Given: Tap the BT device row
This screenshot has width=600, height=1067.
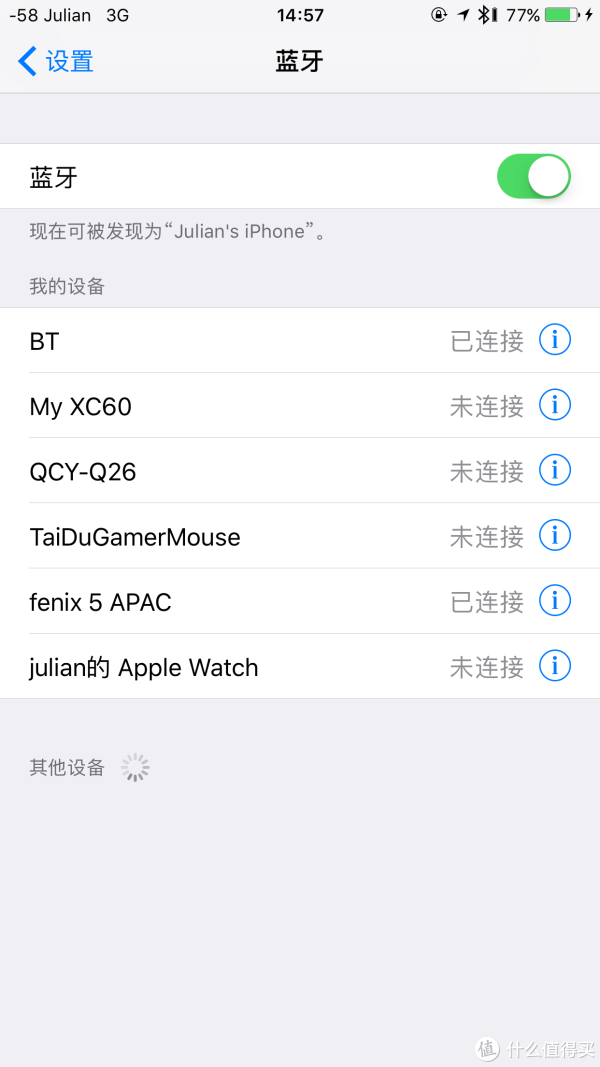Looking at the screenshot, I should [x=300, y=340].
